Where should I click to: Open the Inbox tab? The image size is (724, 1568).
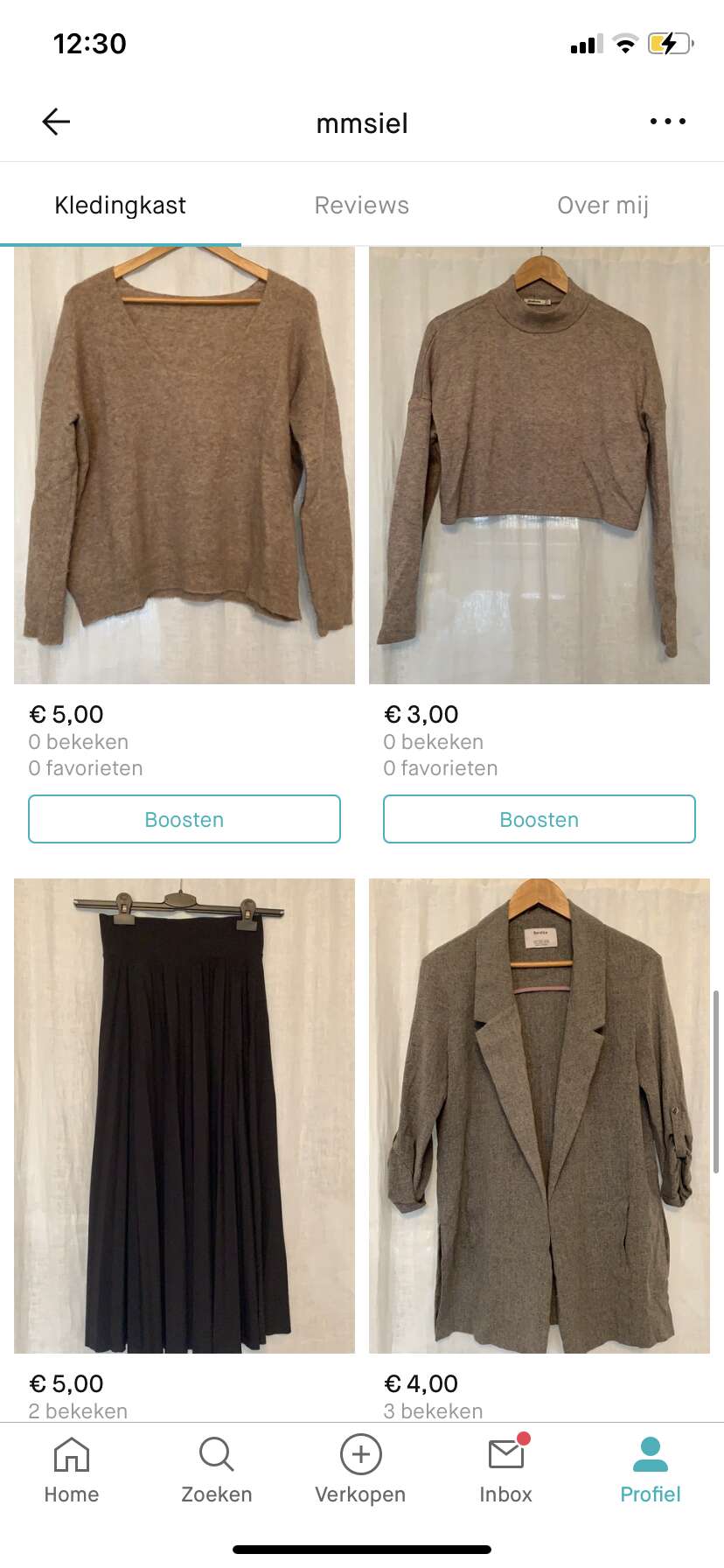[x=506, y=1470]
